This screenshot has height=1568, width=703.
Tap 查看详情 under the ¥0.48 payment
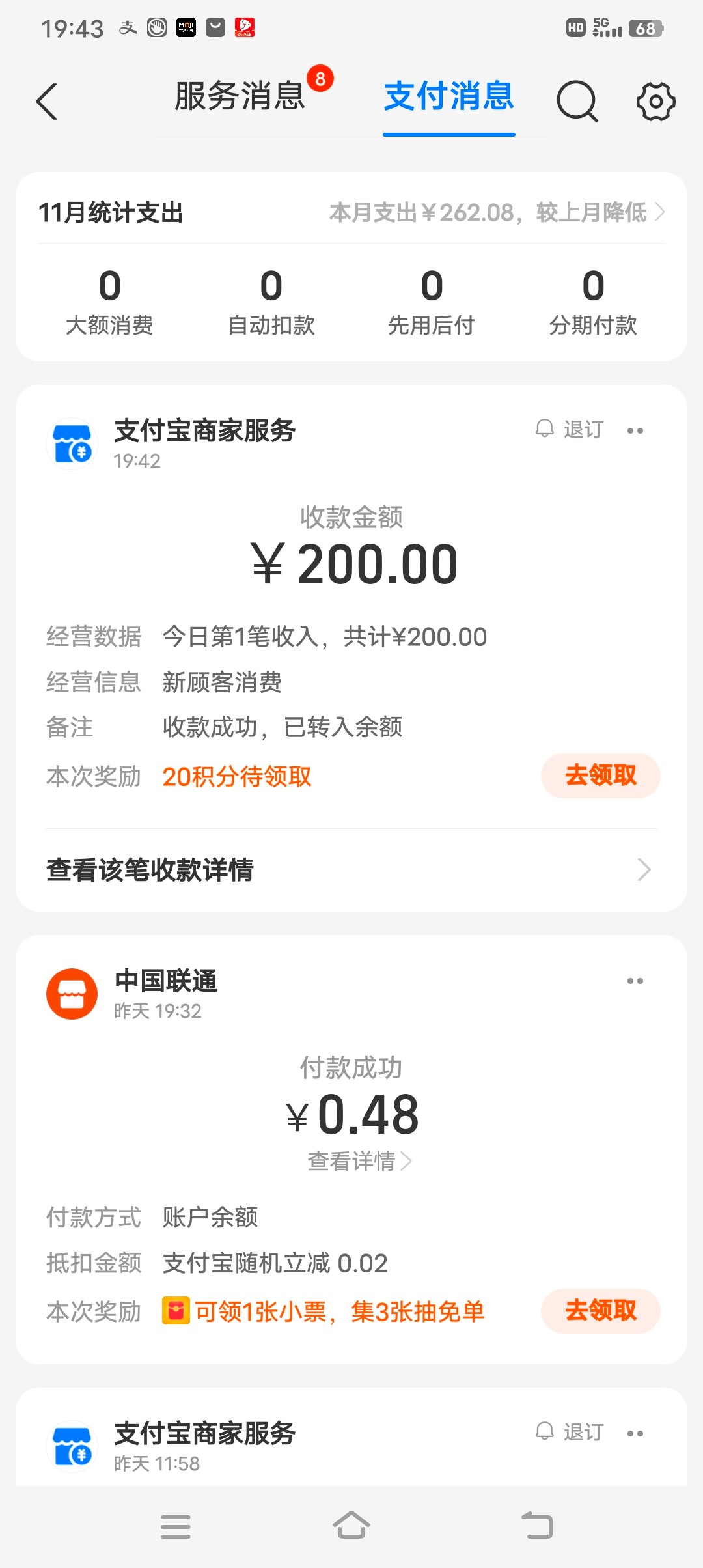point(359,1161)
